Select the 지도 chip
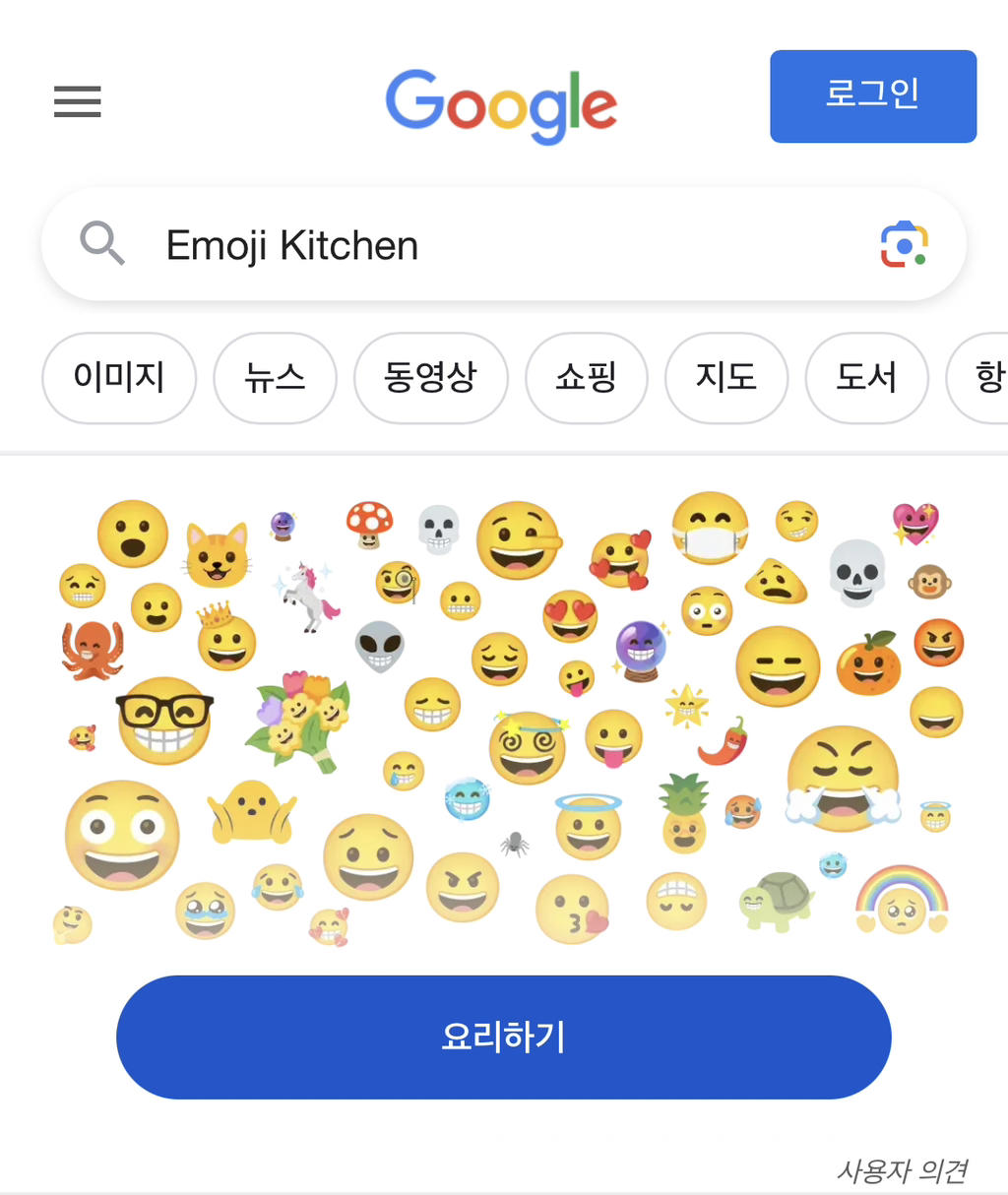Screen dimensions: 1008x1195 pos(725,378)
